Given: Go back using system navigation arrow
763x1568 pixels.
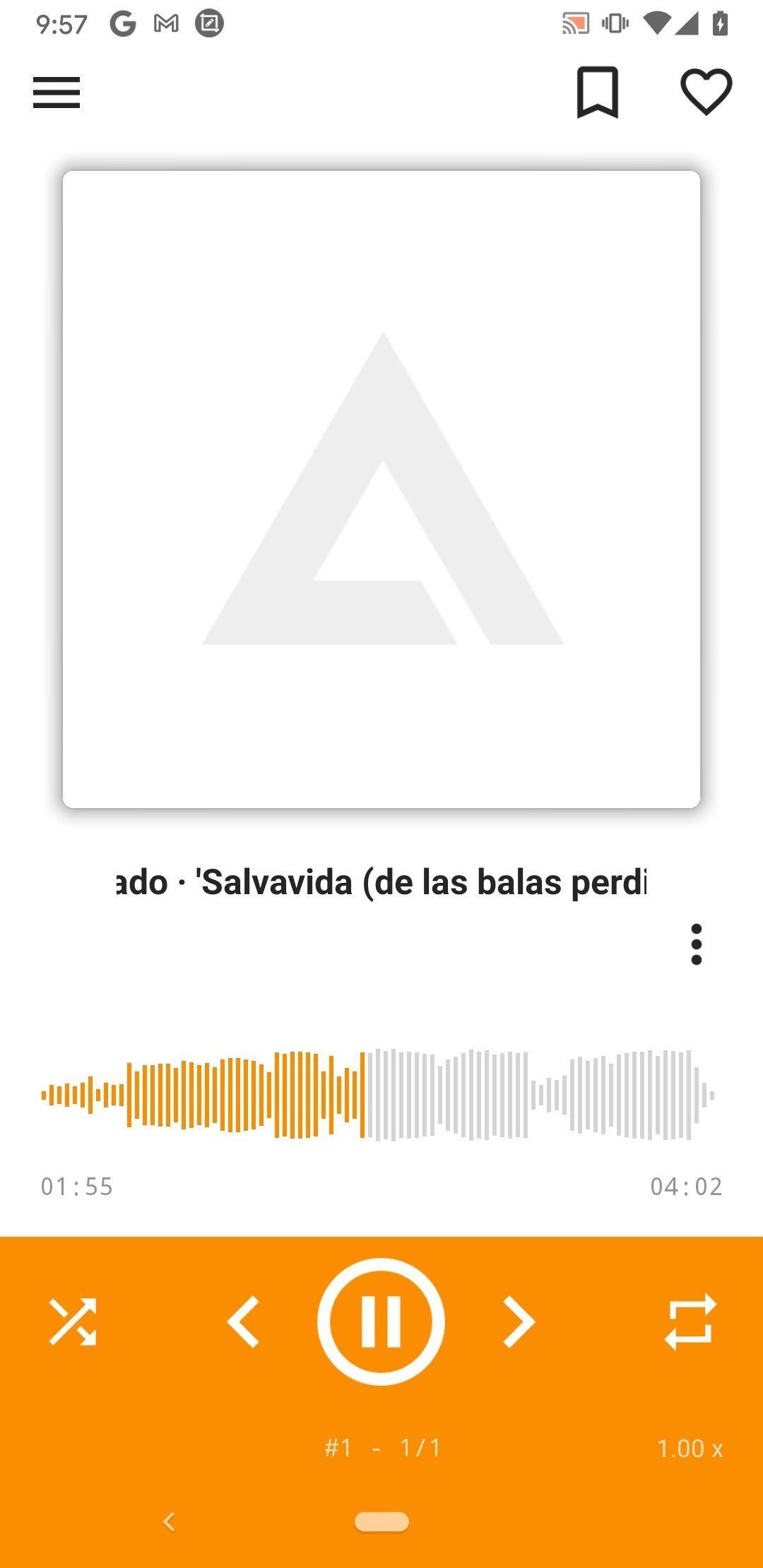Looking at the screenshot, I should tap(169, 1521).
